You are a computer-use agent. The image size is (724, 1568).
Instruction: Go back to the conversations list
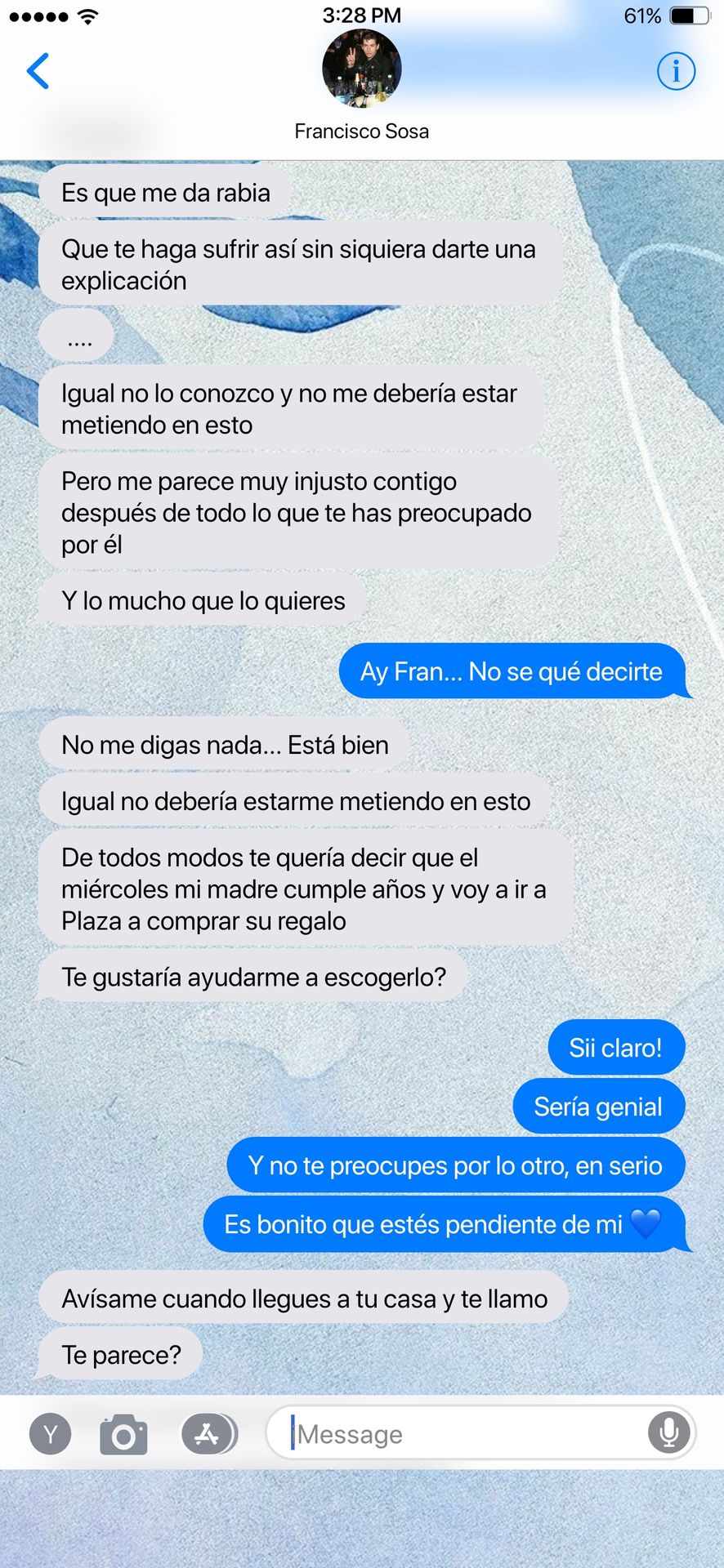[x=38, y=71]
